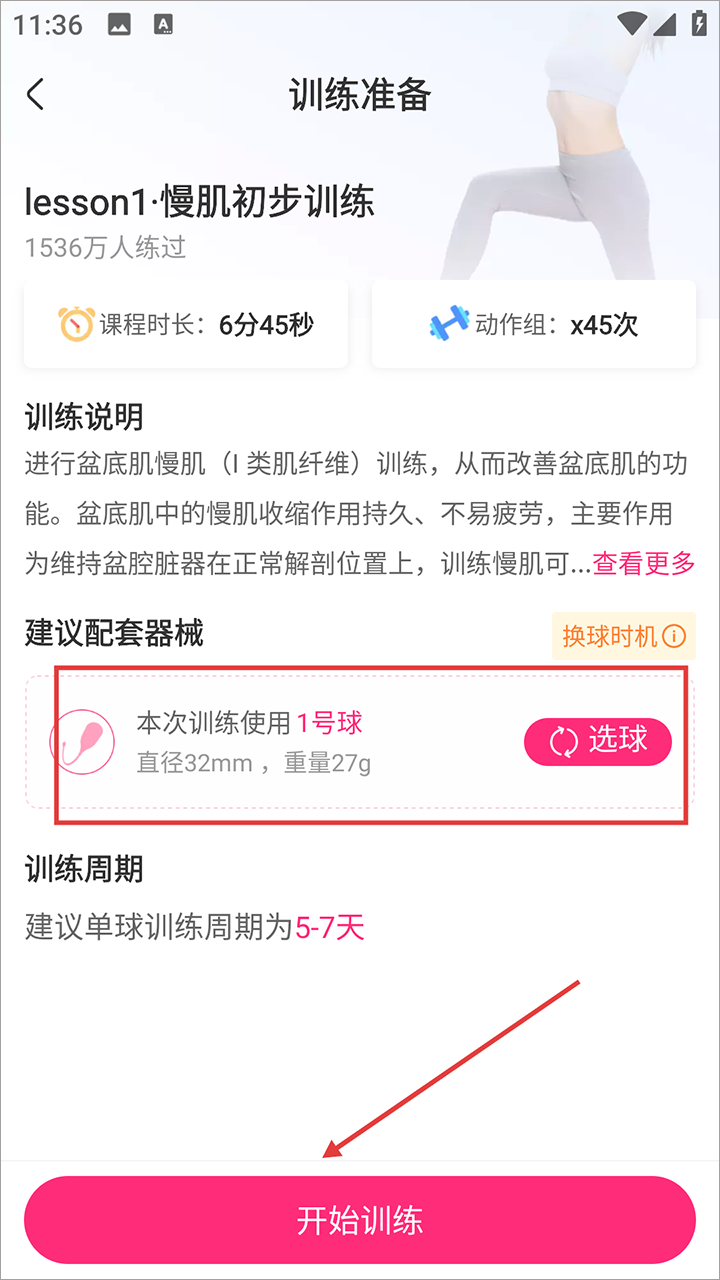Tap 选球 to choose a different ball
Image resolution: width=720 pixels, height=1280 pixels.
coord(598,741)
